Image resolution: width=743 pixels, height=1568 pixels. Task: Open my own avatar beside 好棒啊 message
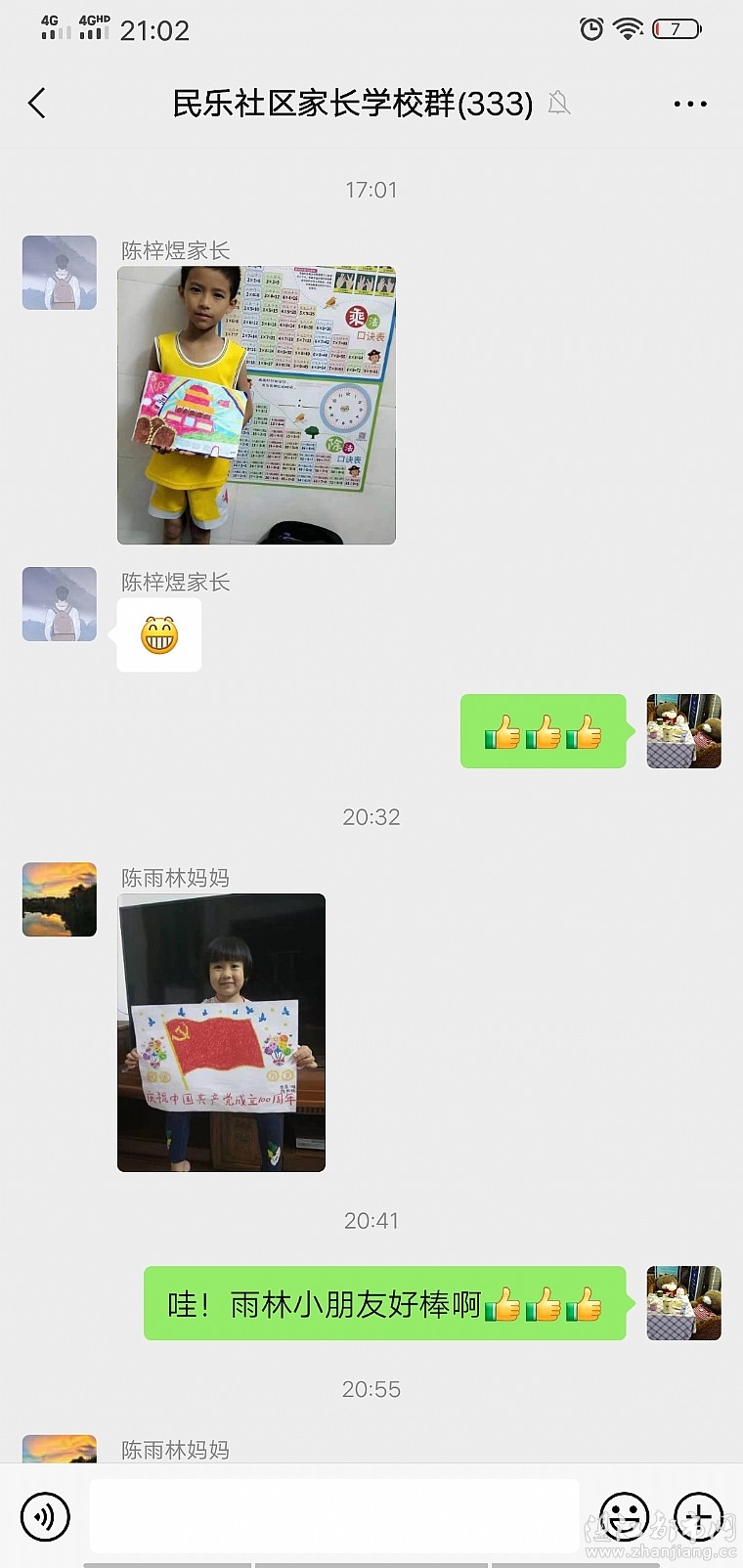pos(684,1303)
